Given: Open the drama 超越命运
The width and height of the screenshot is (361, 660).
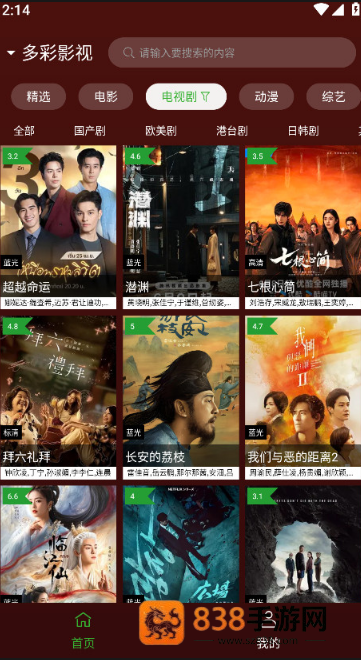Looking at the screenshot, I should tap(58, 227).
